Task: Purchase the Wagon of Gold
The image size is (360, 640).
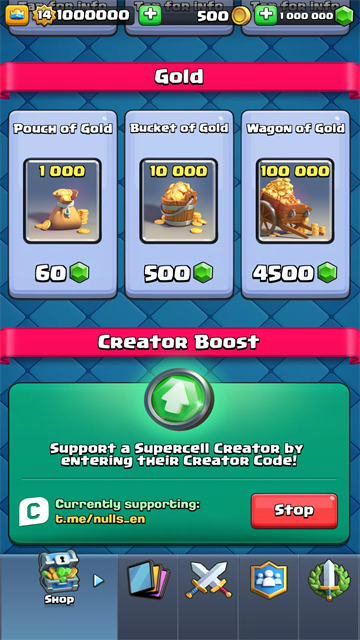Action: click(x=296, y=204)
